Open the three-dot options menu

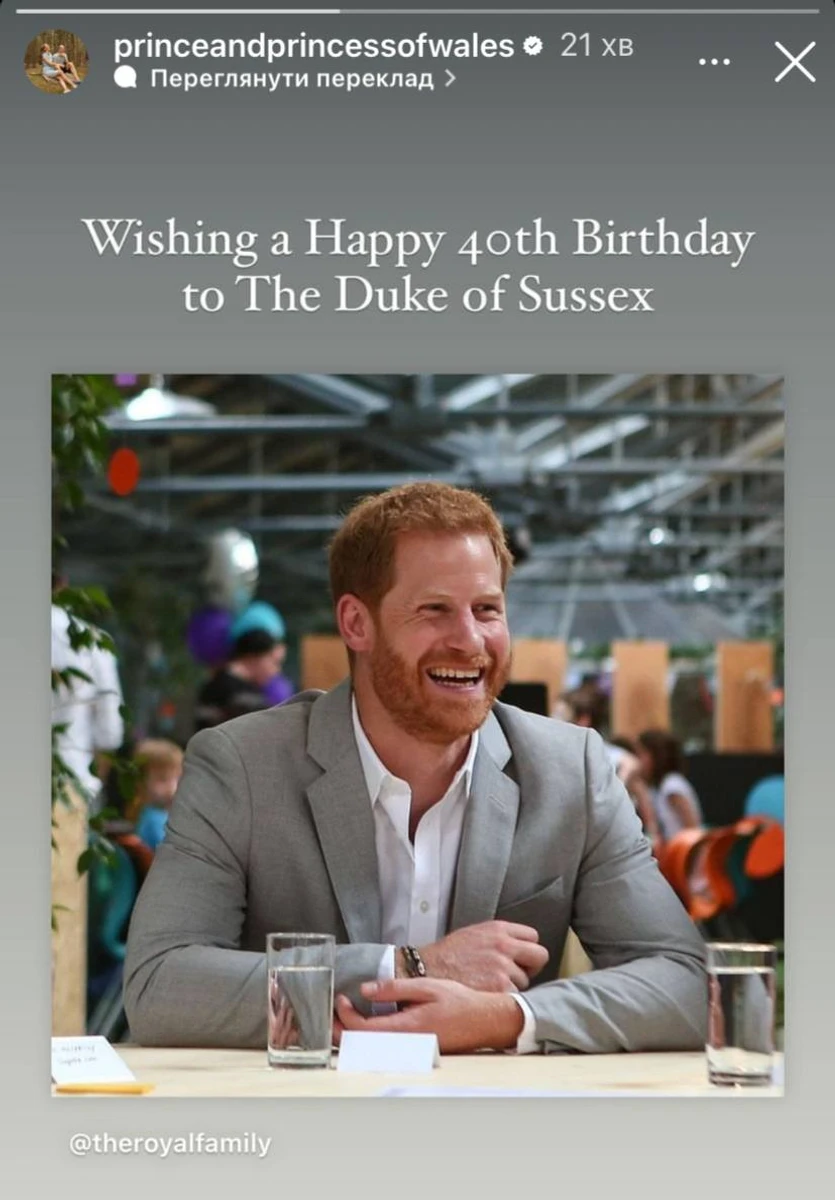tap(714, 62)
